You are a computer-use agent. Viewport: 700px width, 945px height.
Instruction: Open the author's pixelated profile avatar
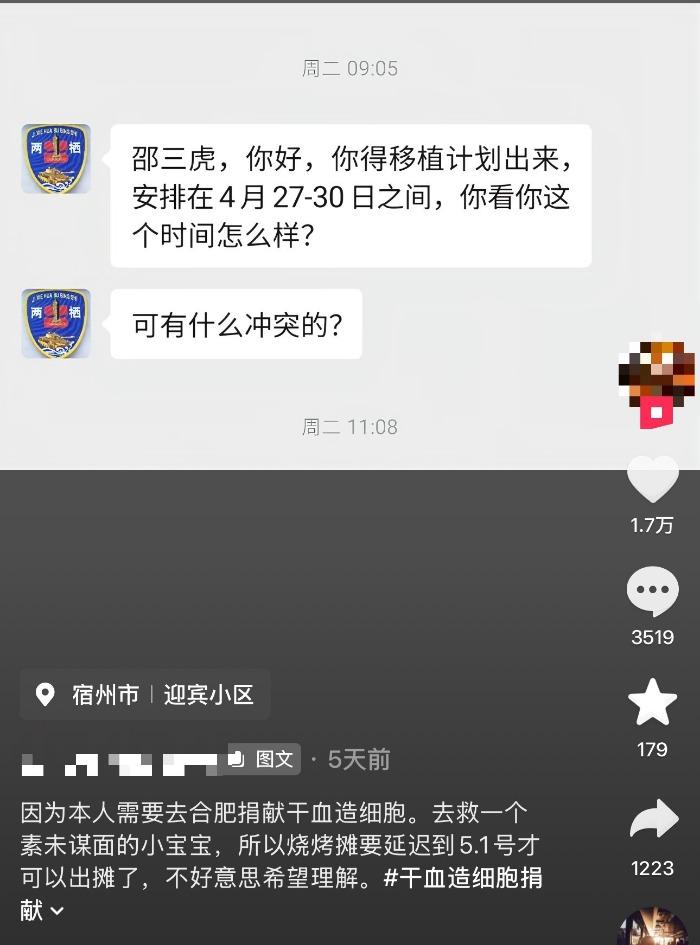(656, 376)
